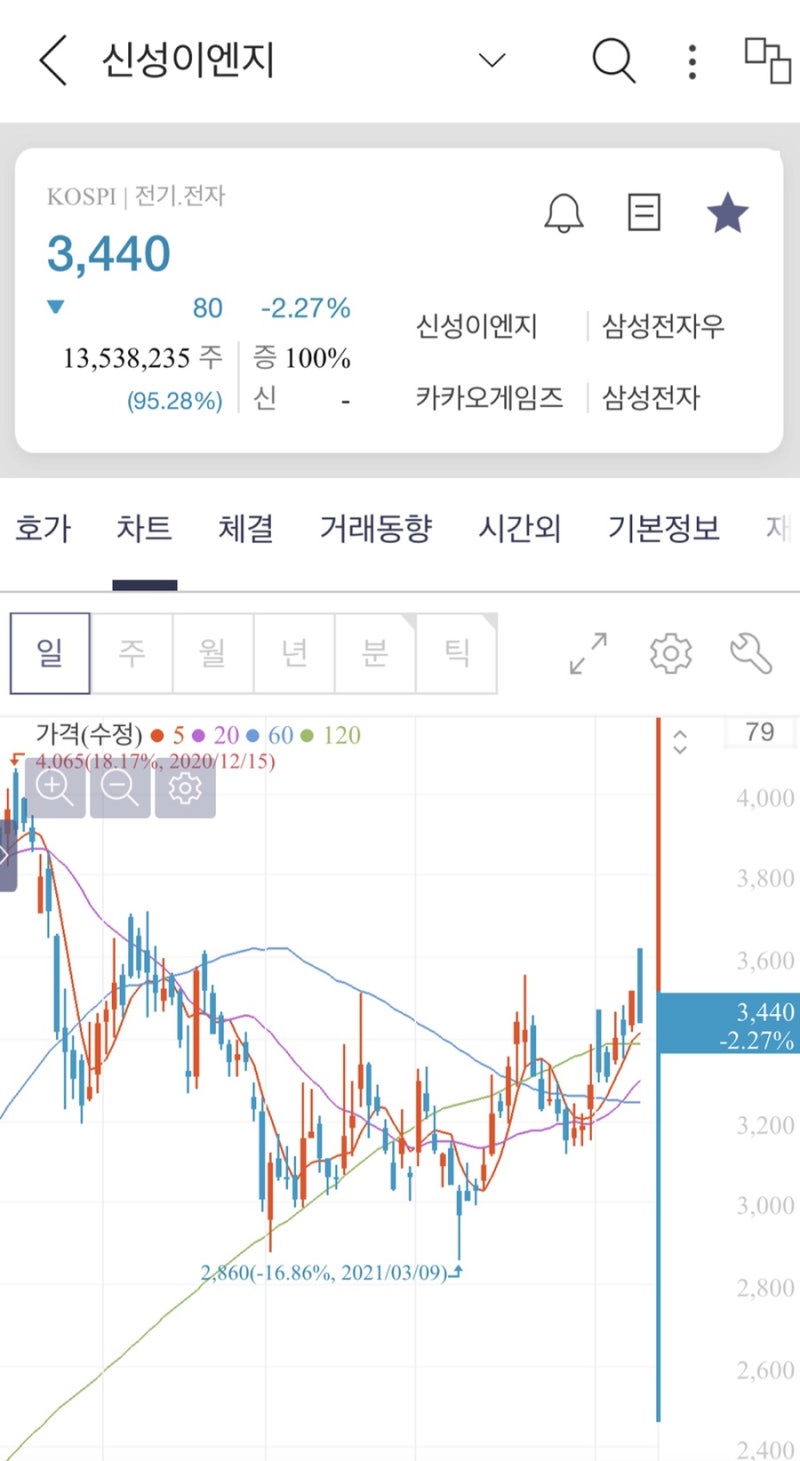Open the 카카오게임즈 related stock link

pyautogui.click(x=489, y=397)
